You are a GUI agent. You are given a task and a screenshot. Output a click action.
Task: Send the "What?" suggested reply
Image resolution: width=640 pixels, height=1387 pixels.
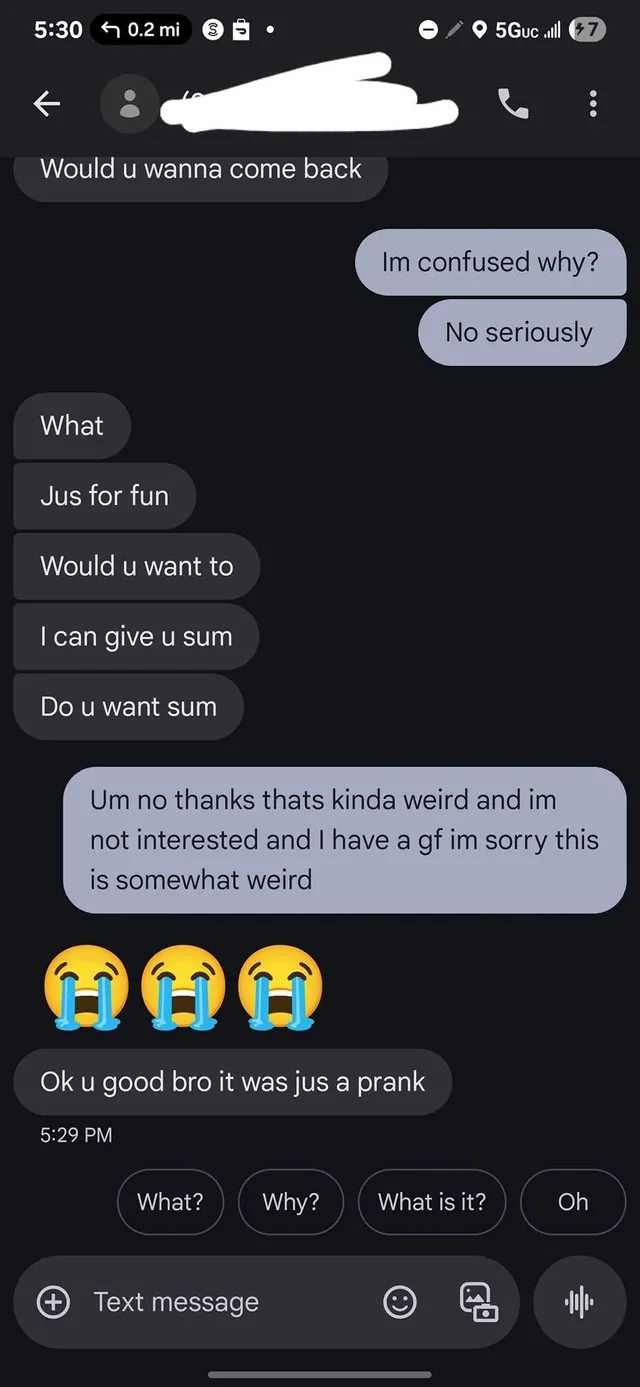170,1202
